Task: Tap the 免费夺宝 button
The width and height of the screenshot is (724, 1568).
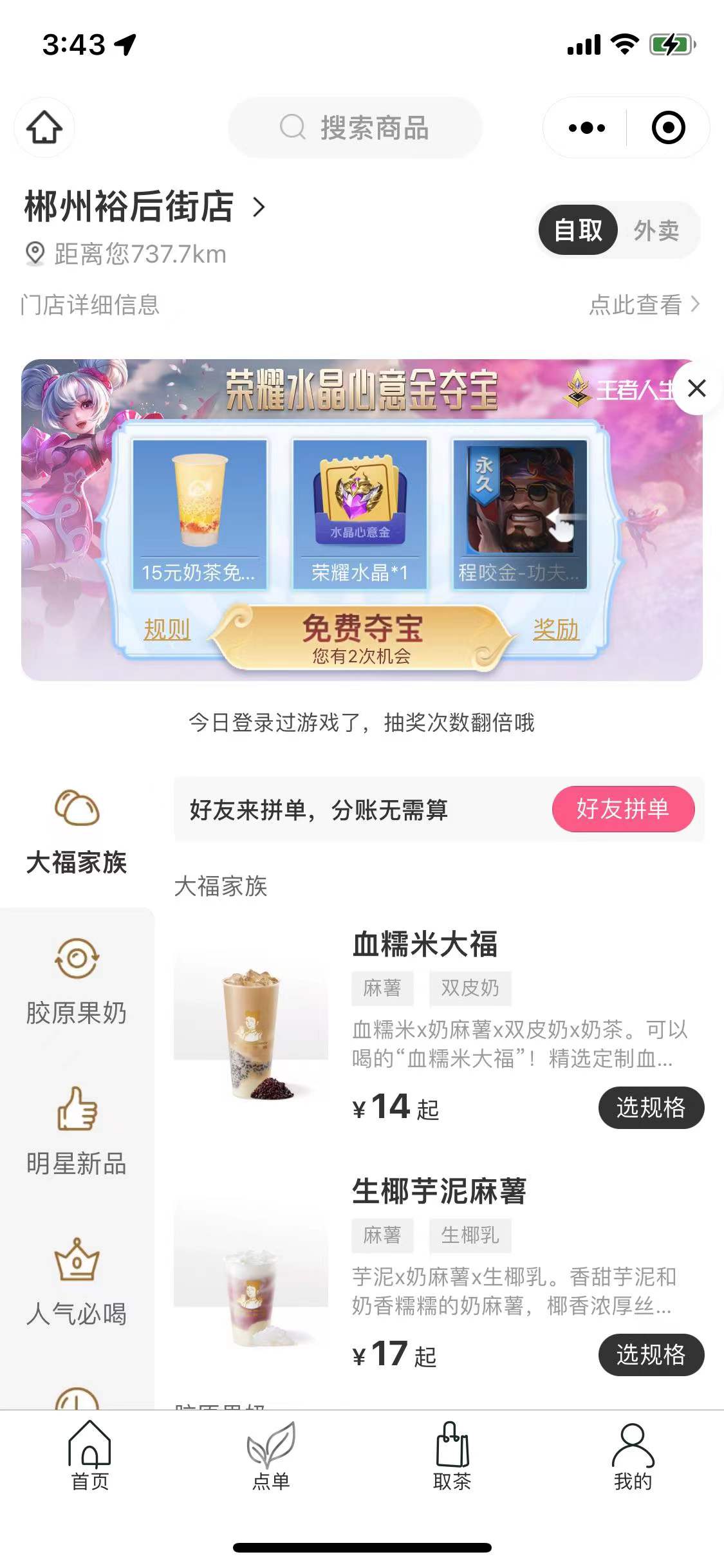Action: click(x=362, y=637)
